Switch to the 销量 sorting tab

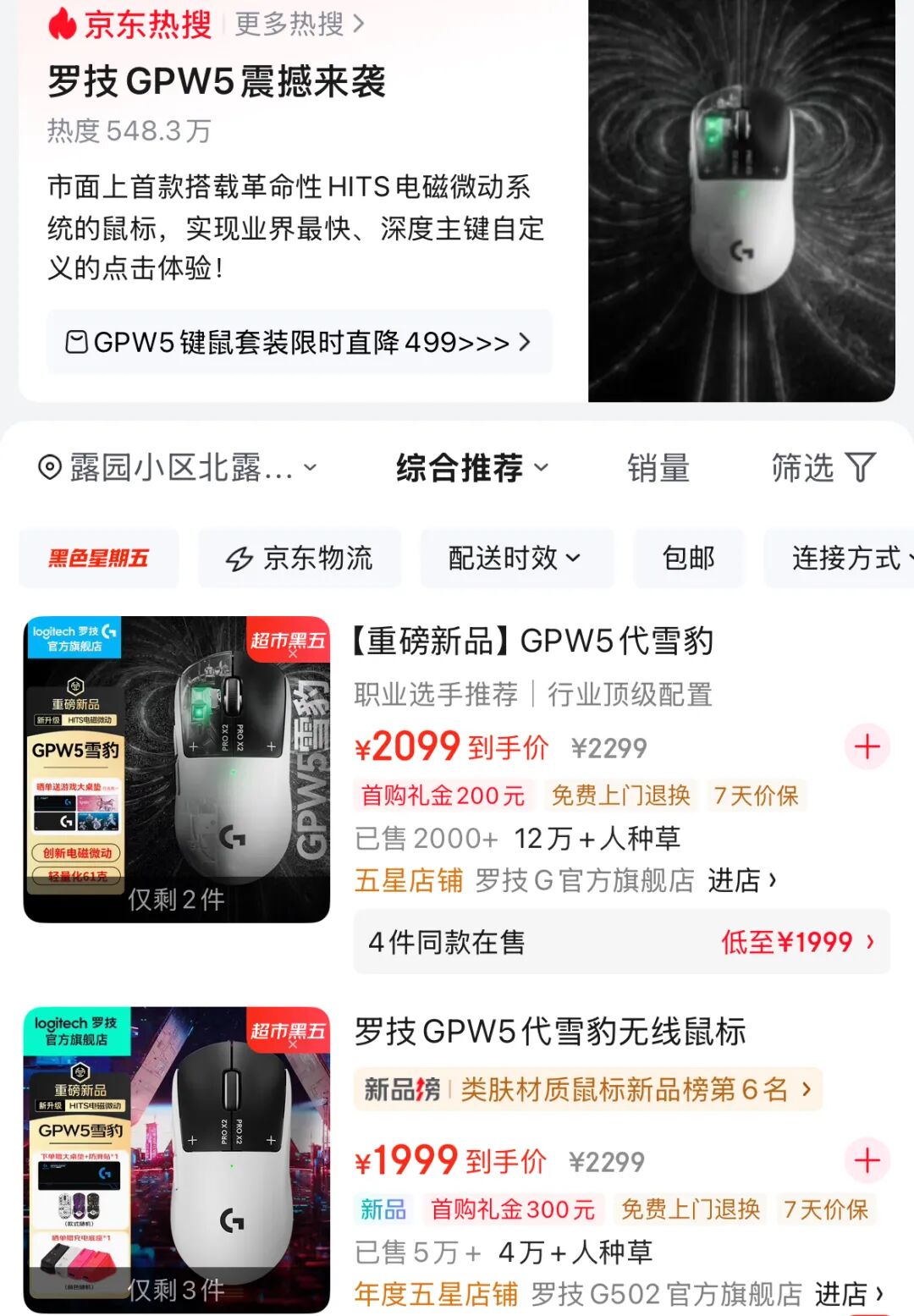click(x=658, y=467)
